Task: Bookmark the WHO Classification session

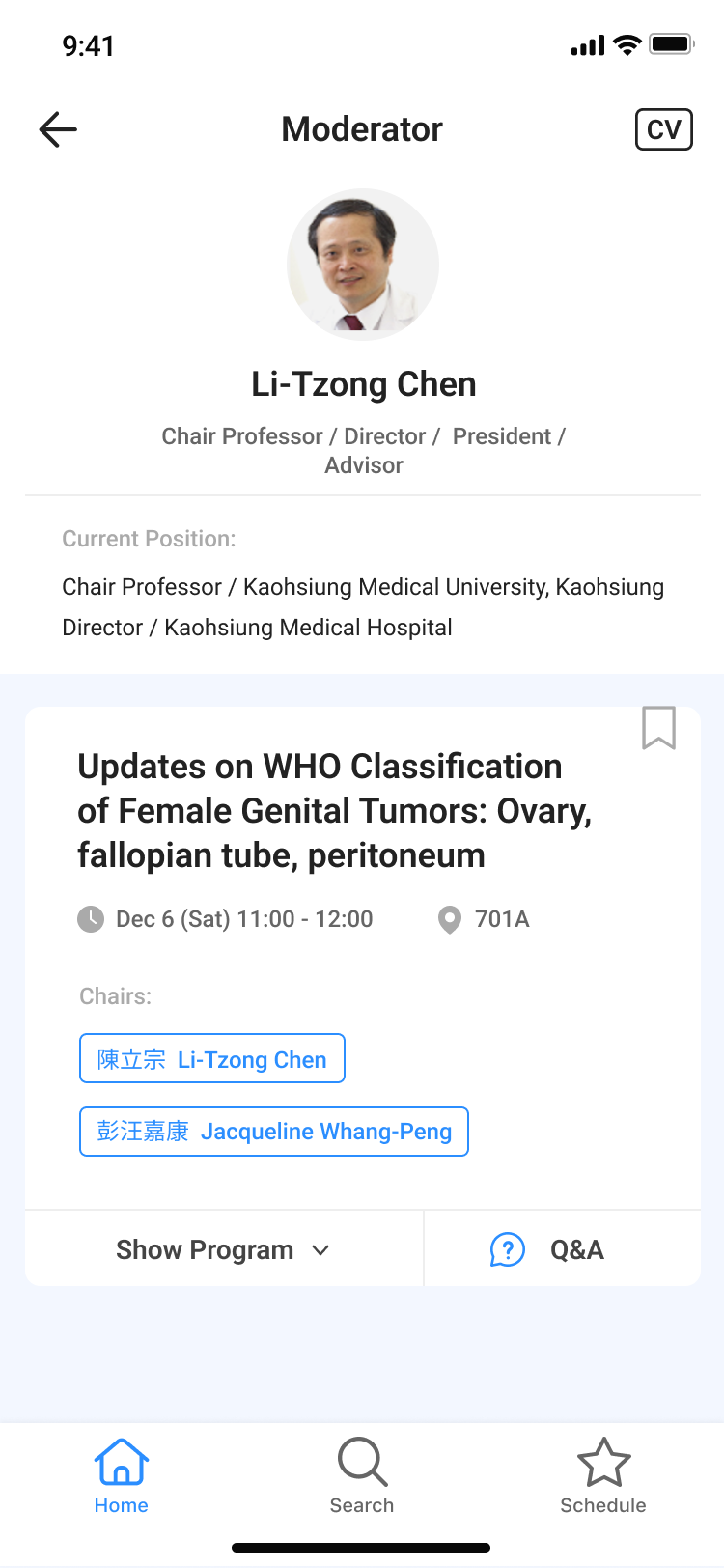Action: (658, 727)
